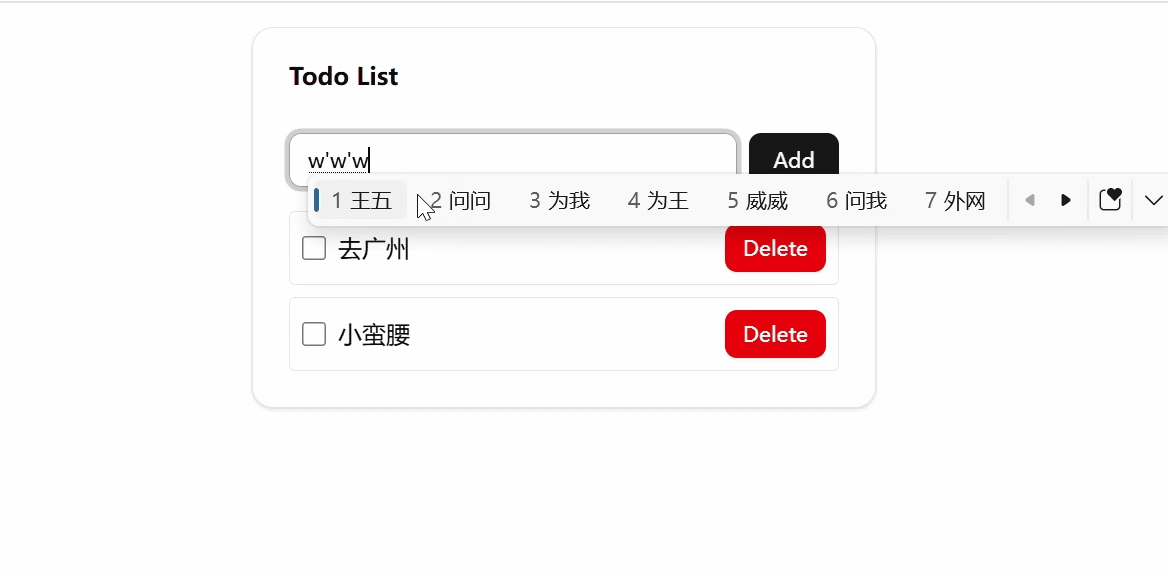Select candidate 1 王五
Screen dimensions: 1168x576
pos(362,201)
